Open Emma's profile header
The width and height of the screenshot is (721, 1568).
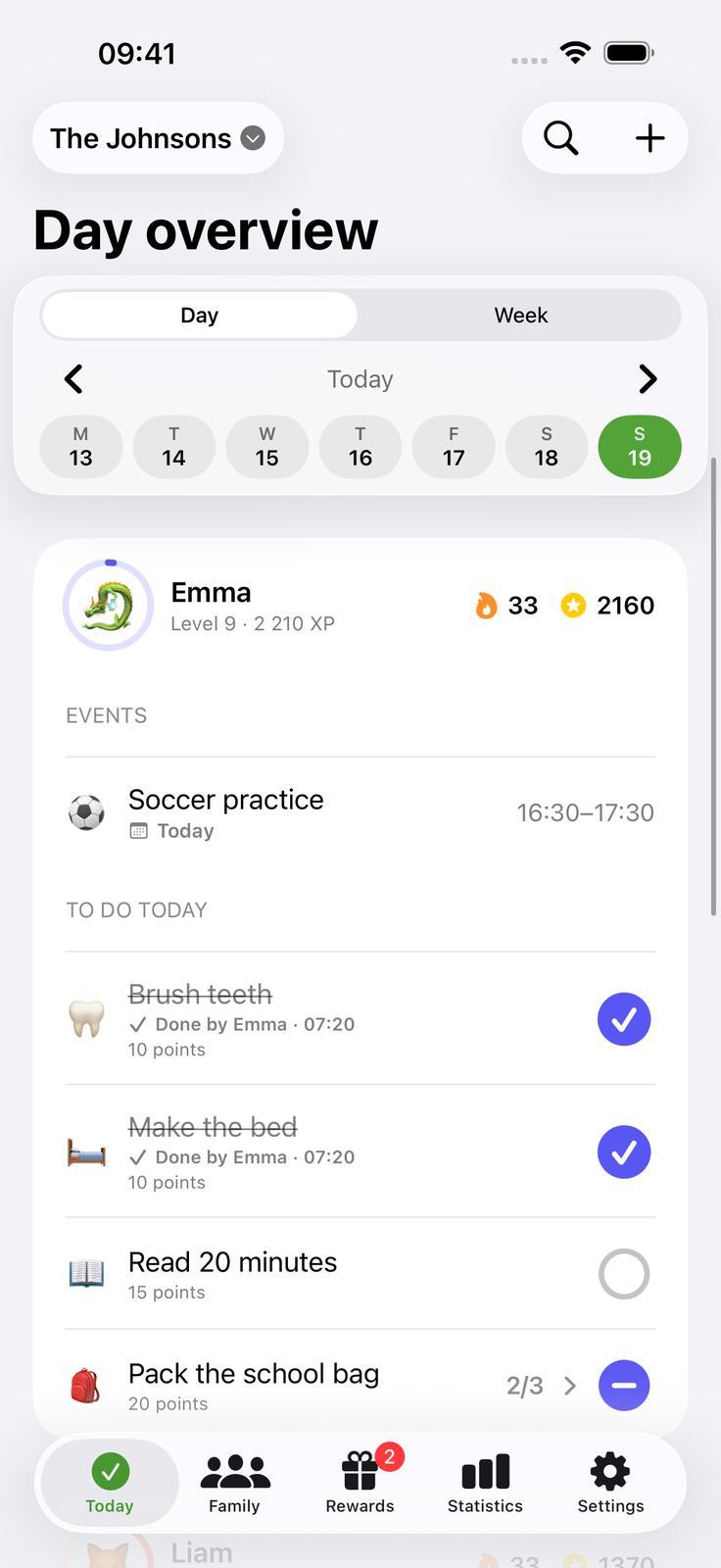[360, 606]
